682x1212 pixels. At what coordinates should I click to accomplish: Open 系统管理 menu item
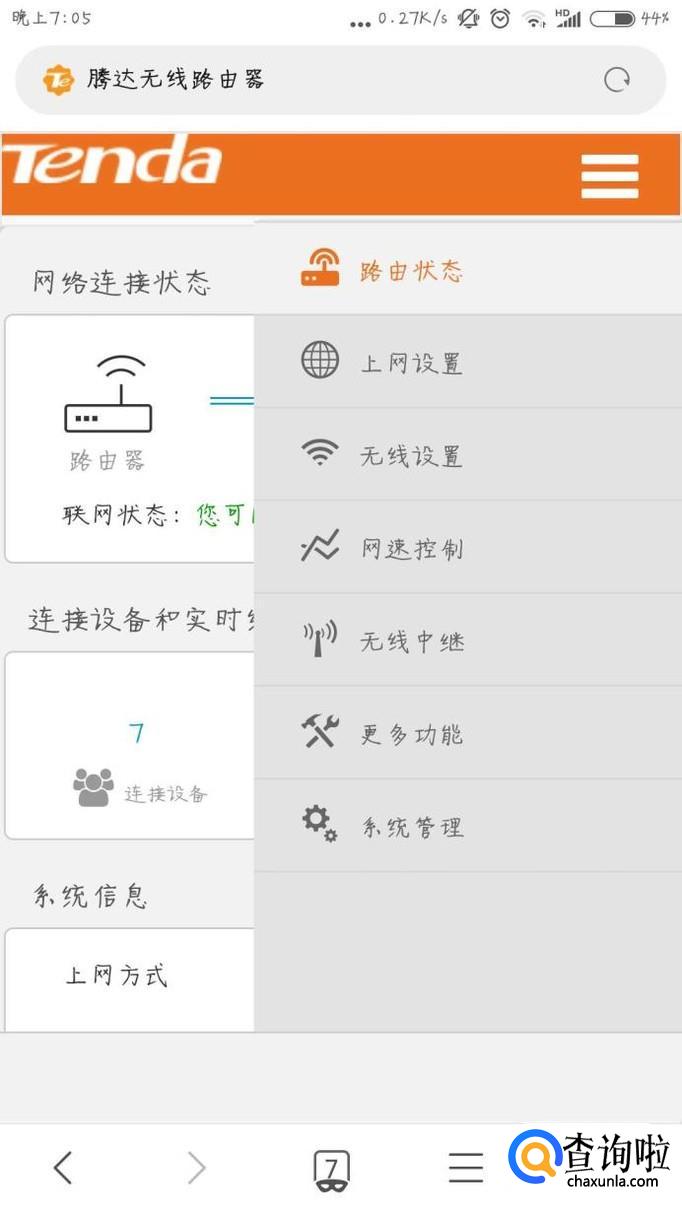pos(410,827)
